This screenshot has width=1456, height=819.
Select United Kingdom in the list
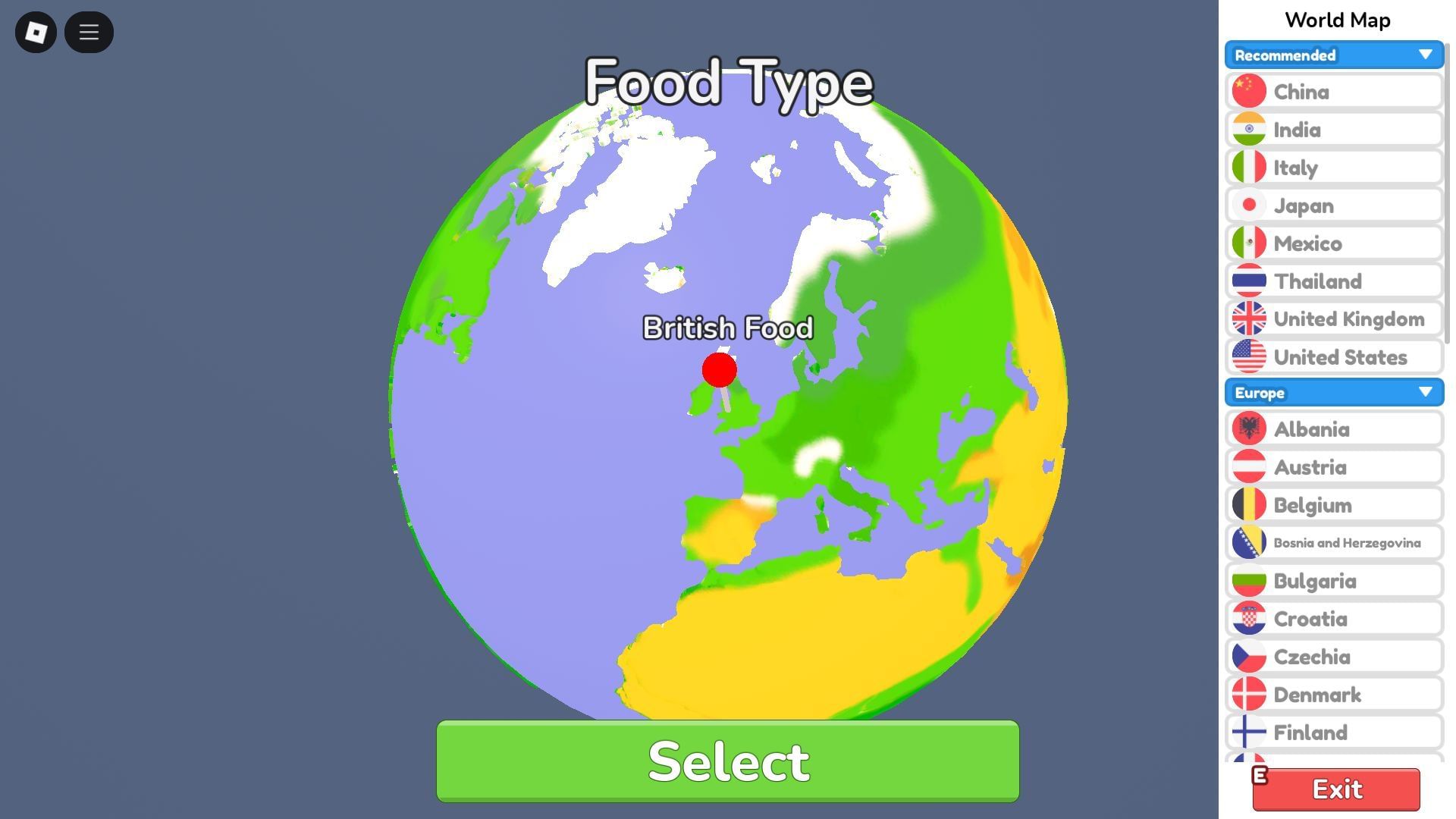[x=1333, y=319]
